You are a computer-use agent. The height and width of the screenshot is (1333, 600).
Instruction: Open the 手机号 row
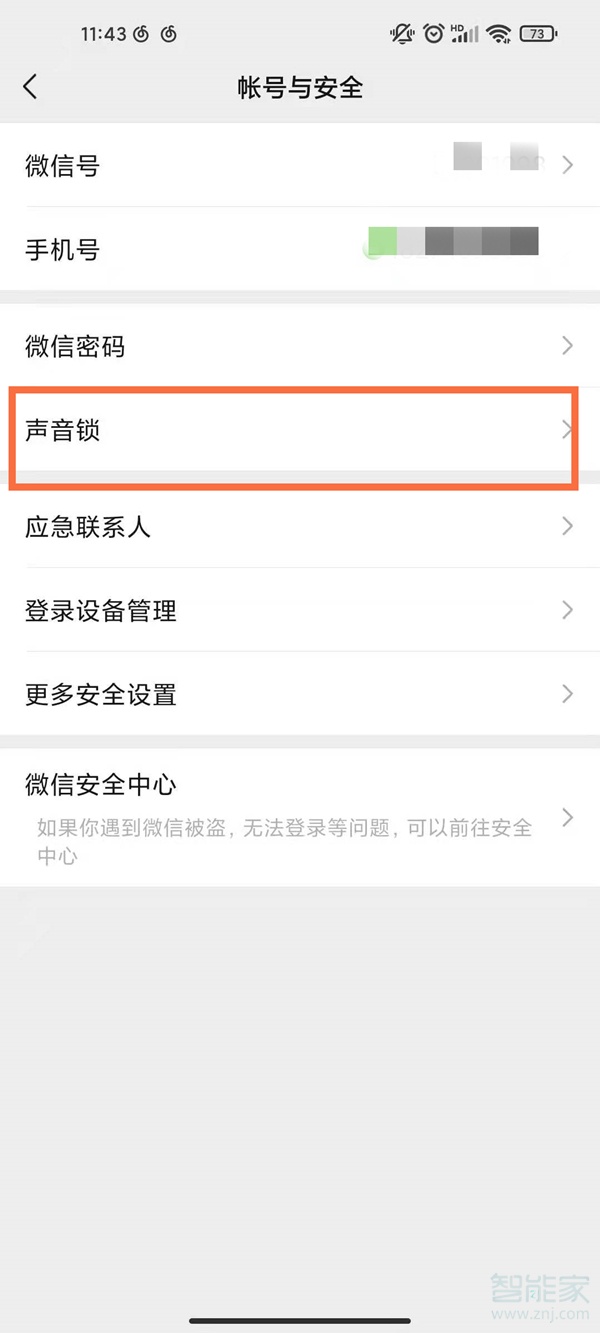point(300,249)
